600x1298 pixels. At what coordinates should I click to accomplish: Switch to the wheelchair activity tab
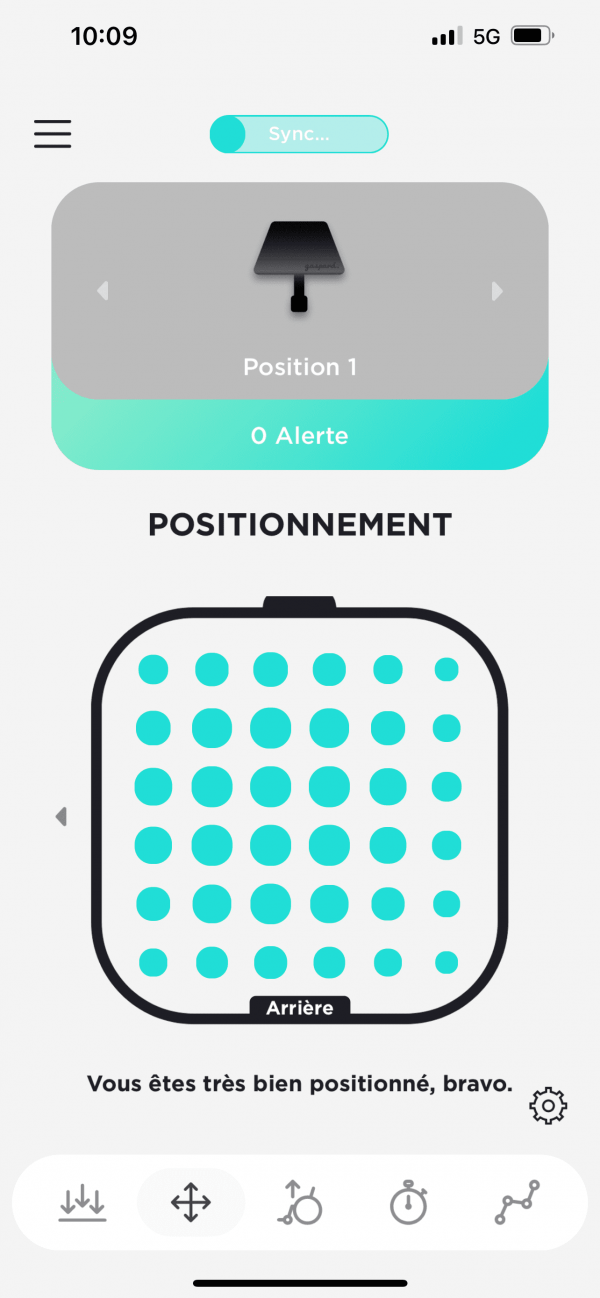click(x=299, y=1203)
